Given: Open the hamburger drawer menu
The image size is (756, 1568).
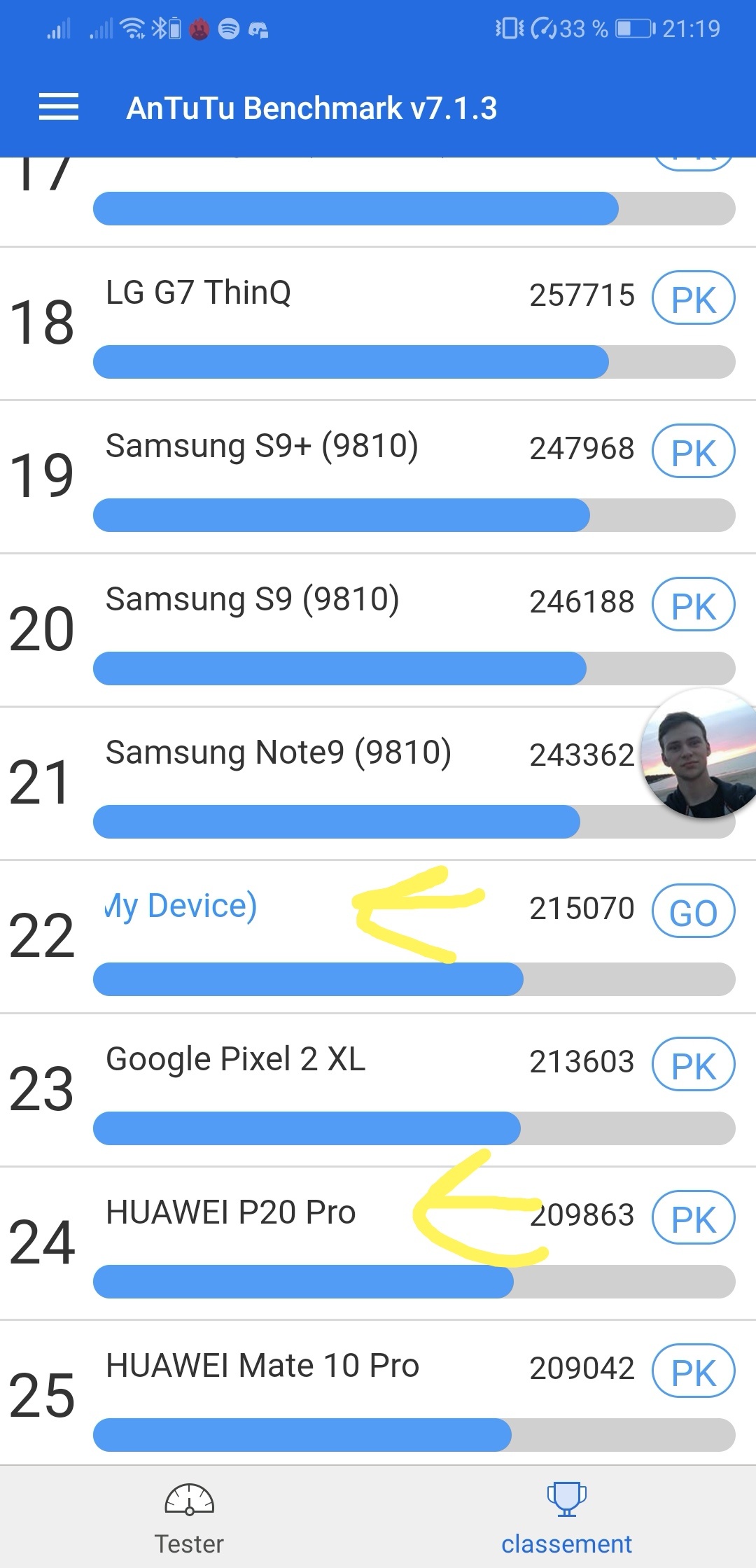Looking at the screenshot, I should point(59,107).
